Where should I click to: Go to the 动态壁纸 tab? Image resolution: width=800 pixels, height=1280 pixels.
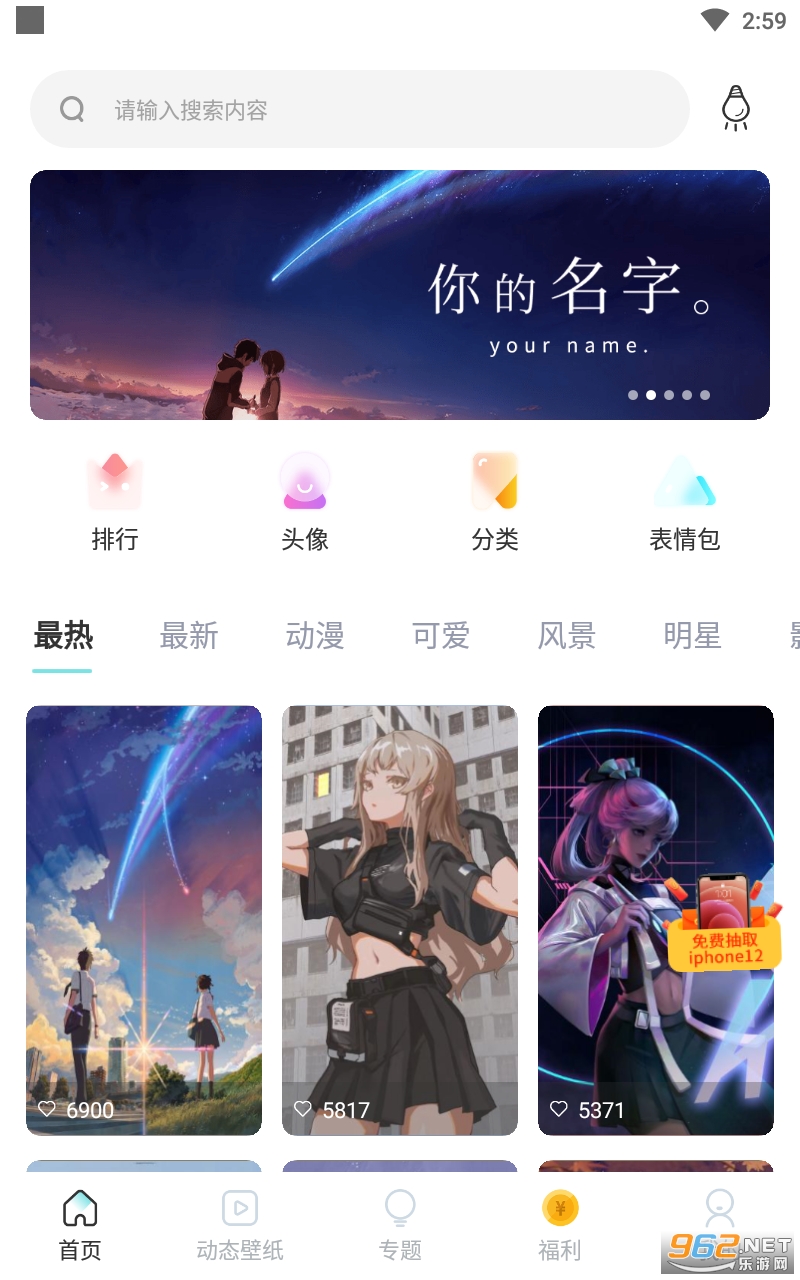click(240, 1225)
